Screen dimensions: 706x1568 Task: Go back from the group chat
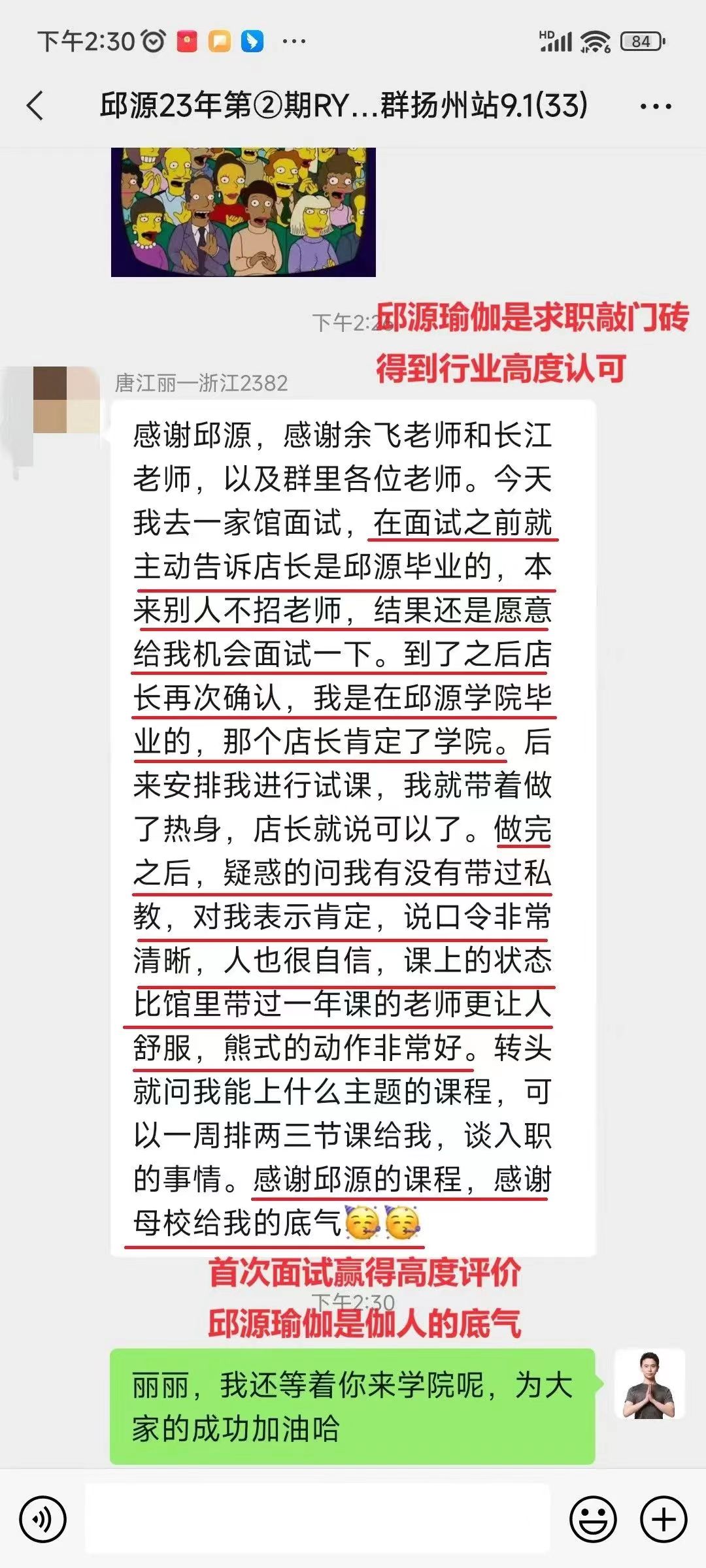click(36, 106)
